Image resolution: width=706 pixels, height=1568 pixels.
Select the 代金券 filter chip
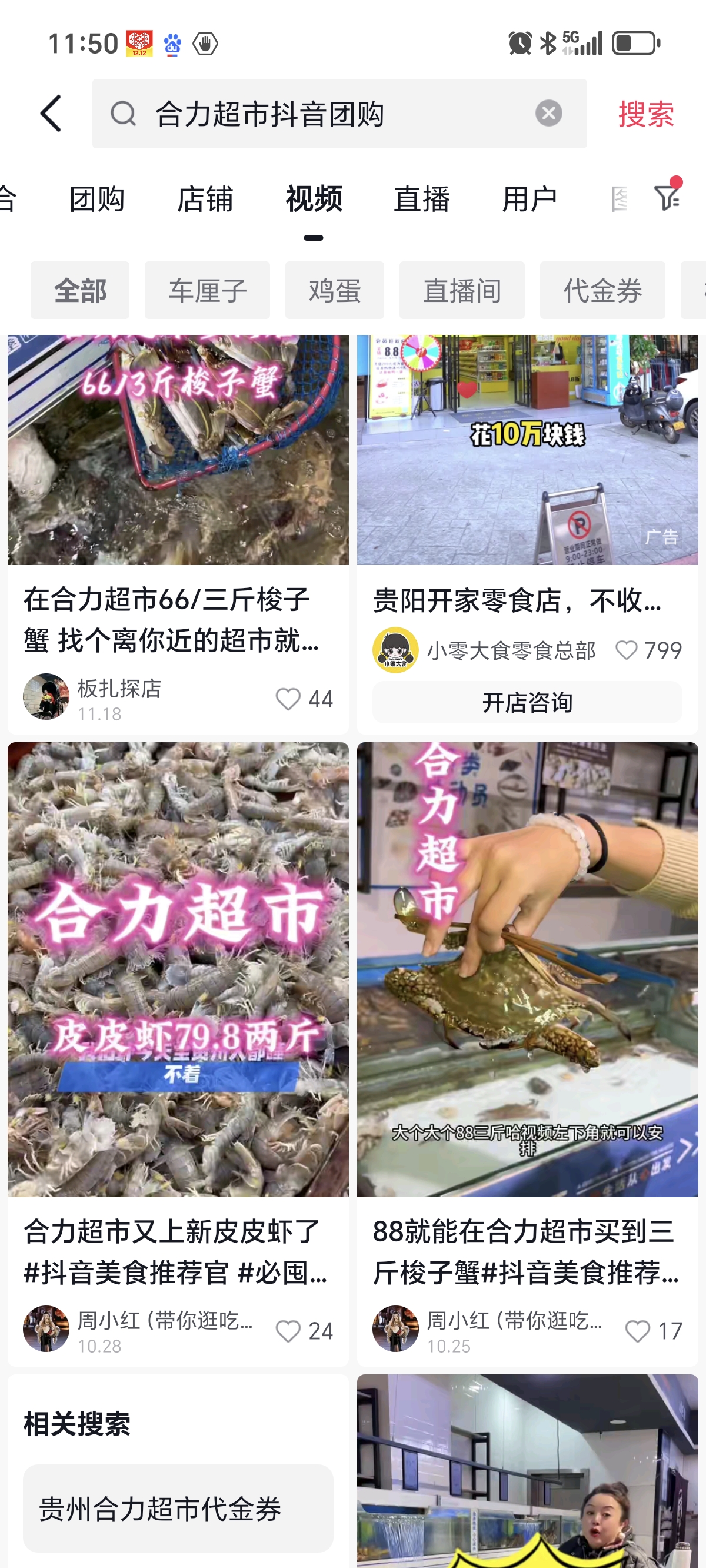[602, 290]
